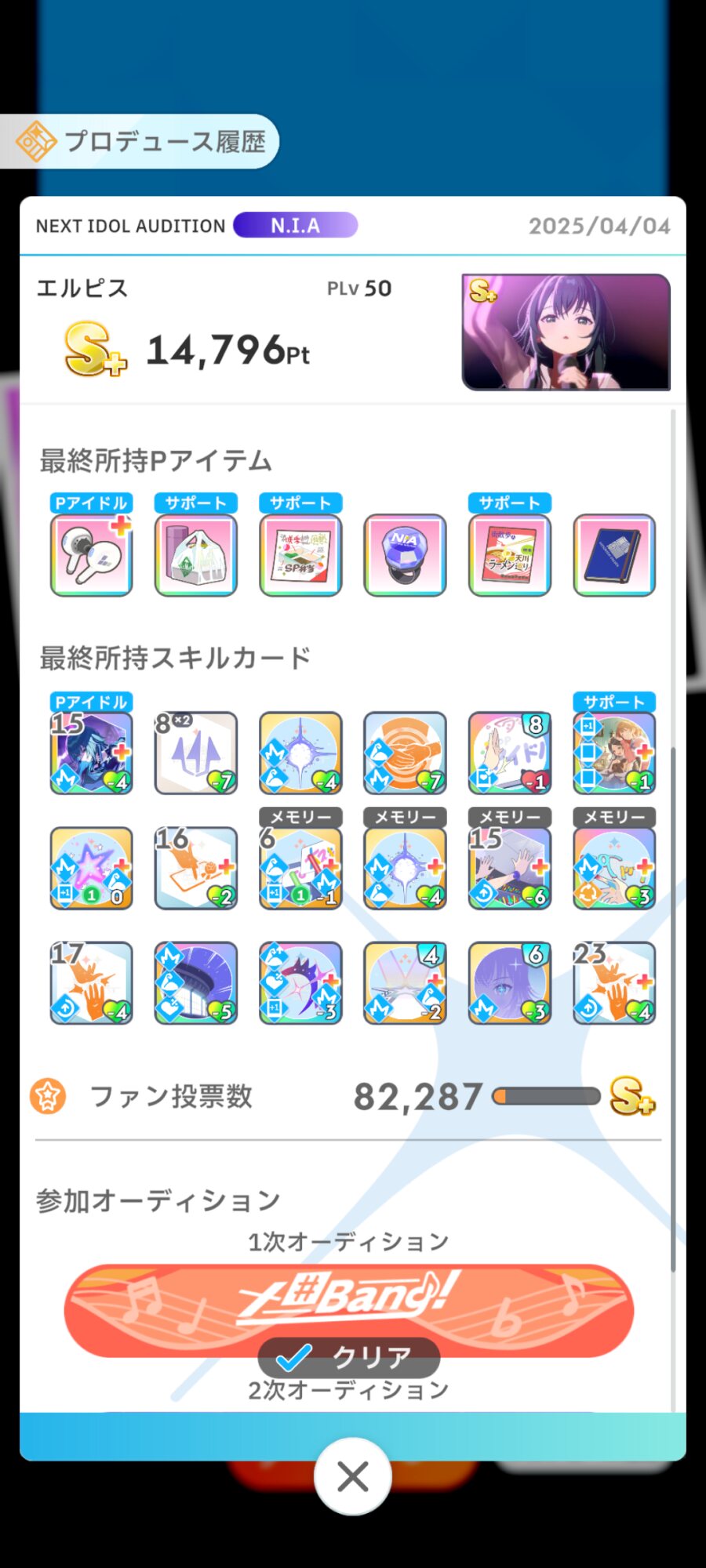View the サポート-tagged skill card
This screenshot has width=706, height=1568.
tap(614, 753)
